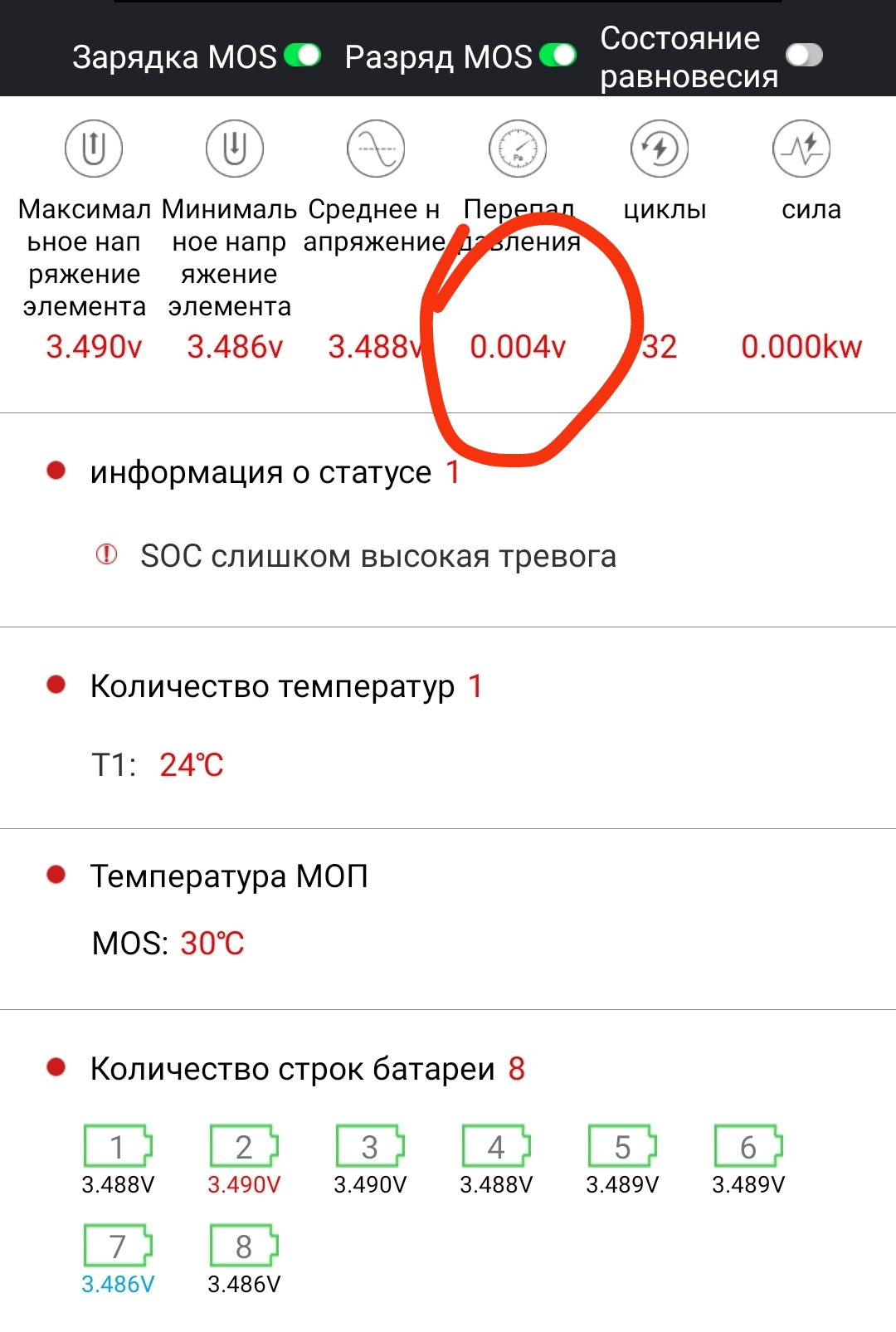Enable the Состояние равновесия switch
Screen dimensions: 896x1332
pyautogui.click(x=804, y=56)
